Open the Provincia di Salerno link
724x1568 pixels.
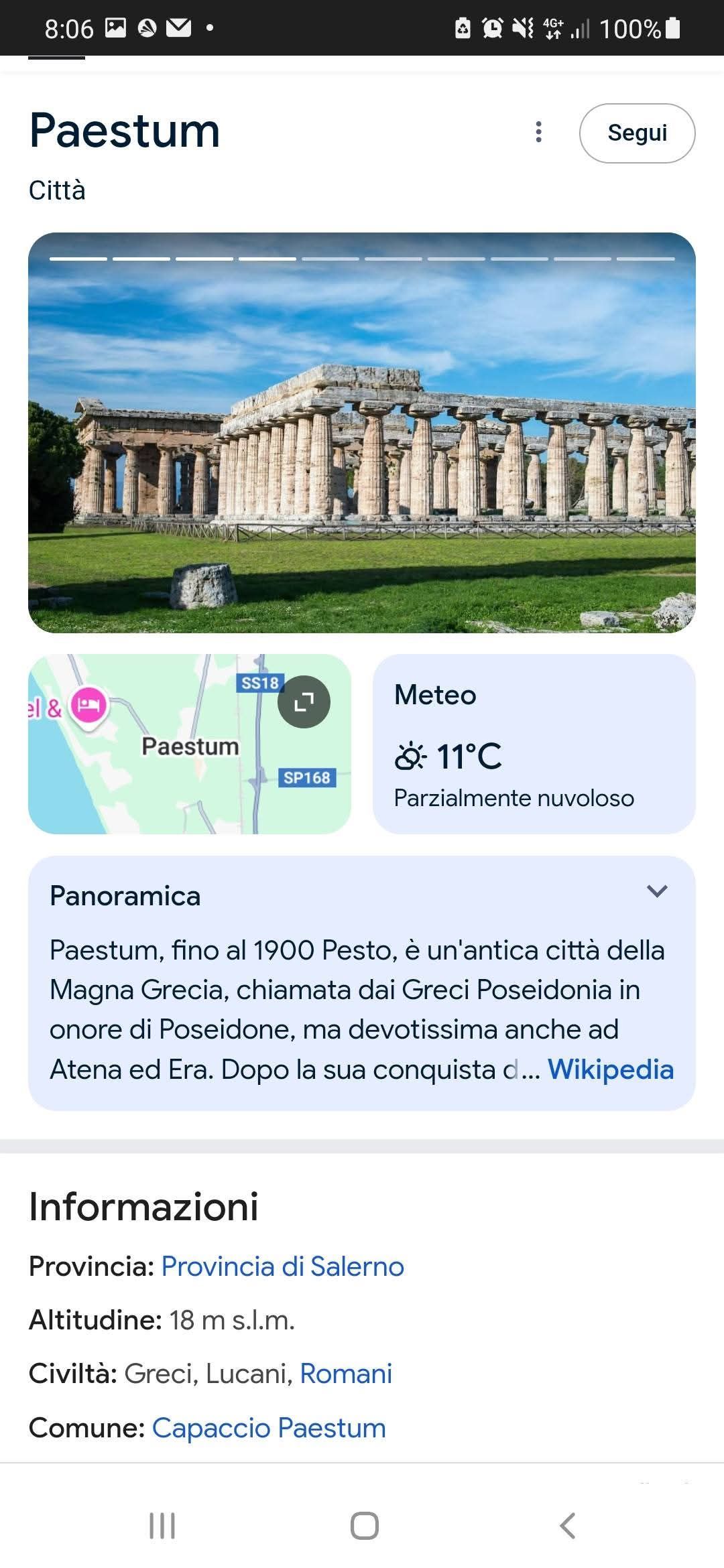pos(283,1266)
